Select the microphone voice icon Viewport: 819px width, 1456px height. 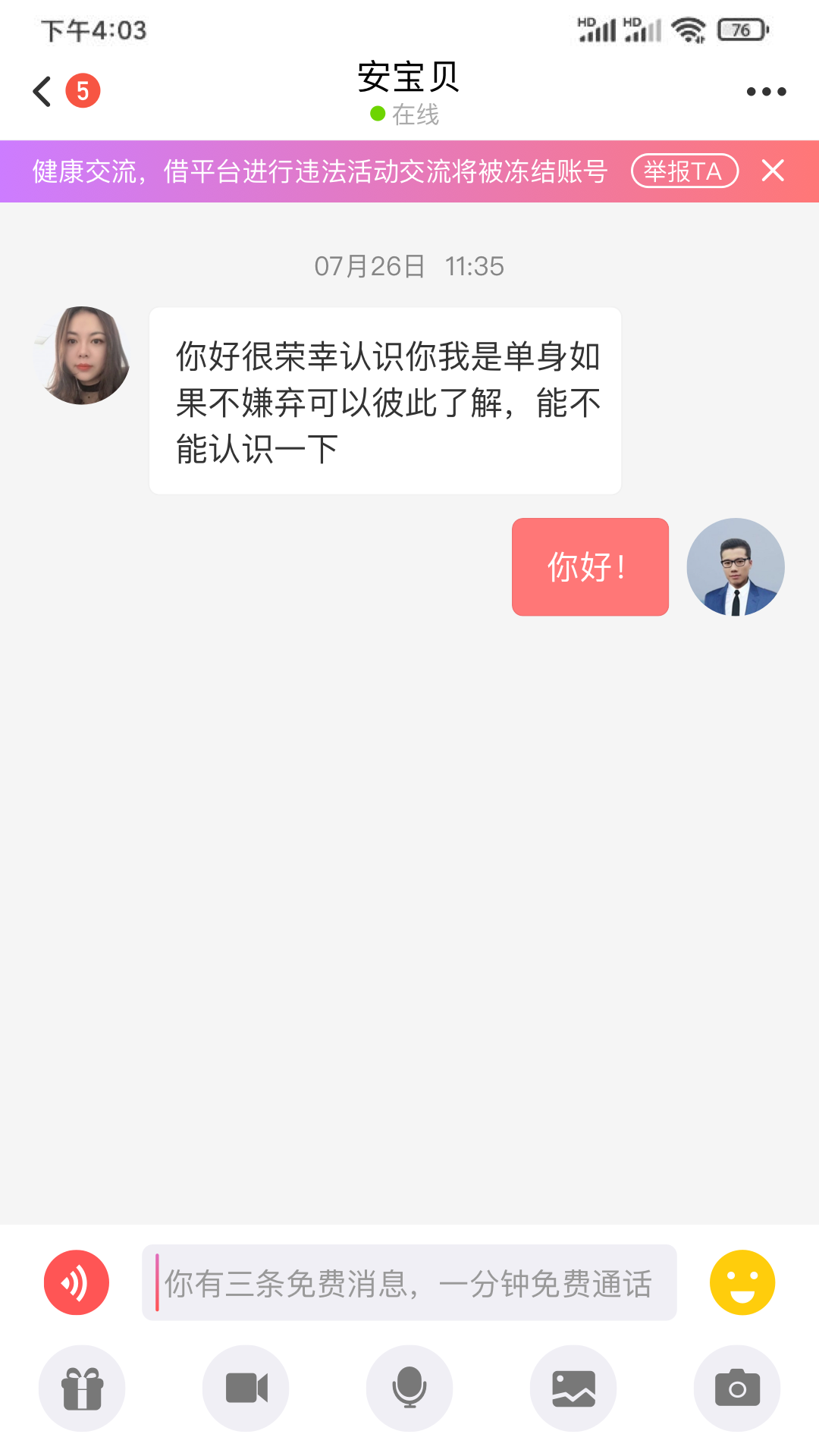(409, 1388)
